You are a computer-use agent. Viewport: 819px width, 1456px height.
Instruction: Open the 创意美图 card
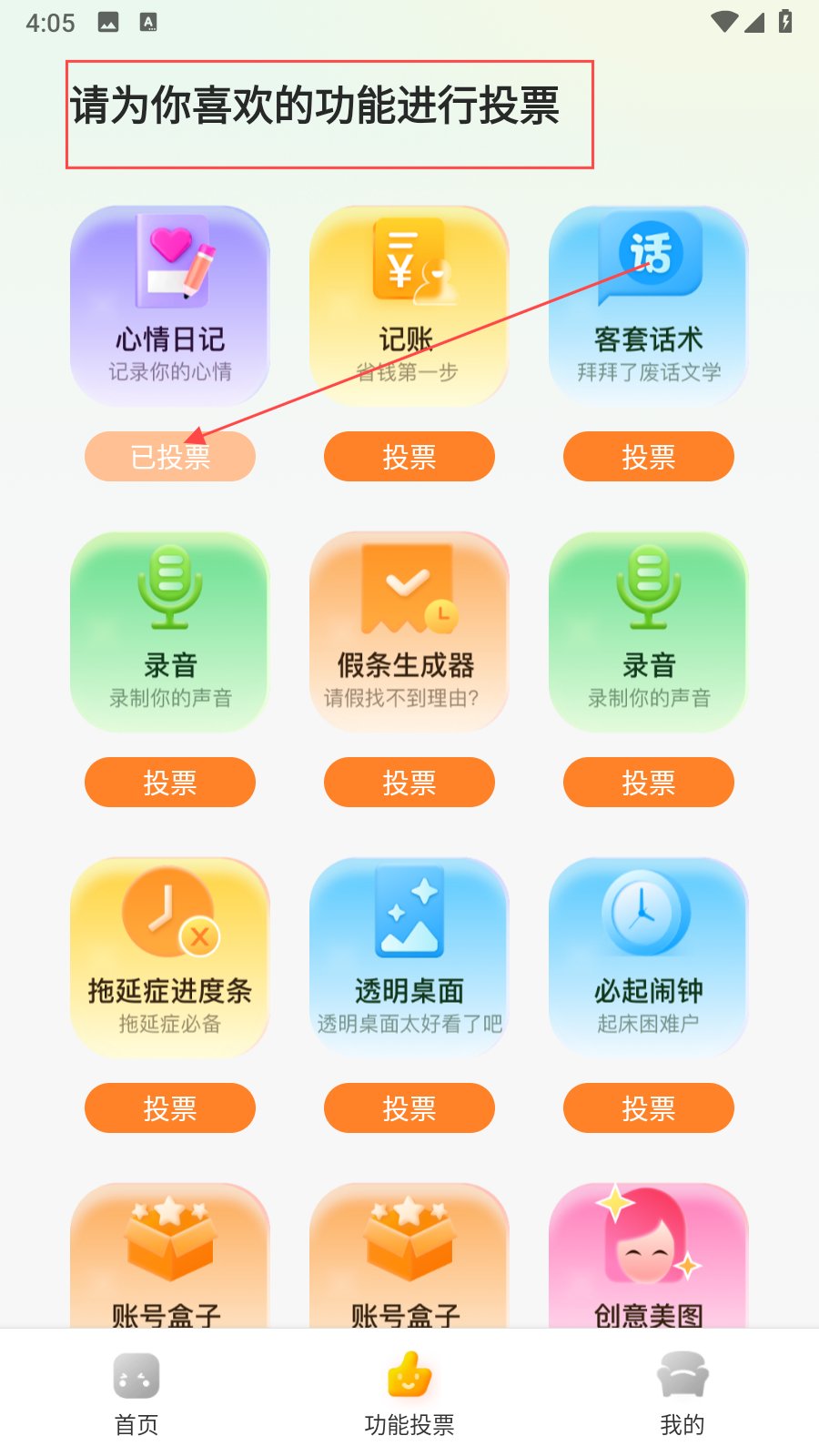click(648, 1256)
